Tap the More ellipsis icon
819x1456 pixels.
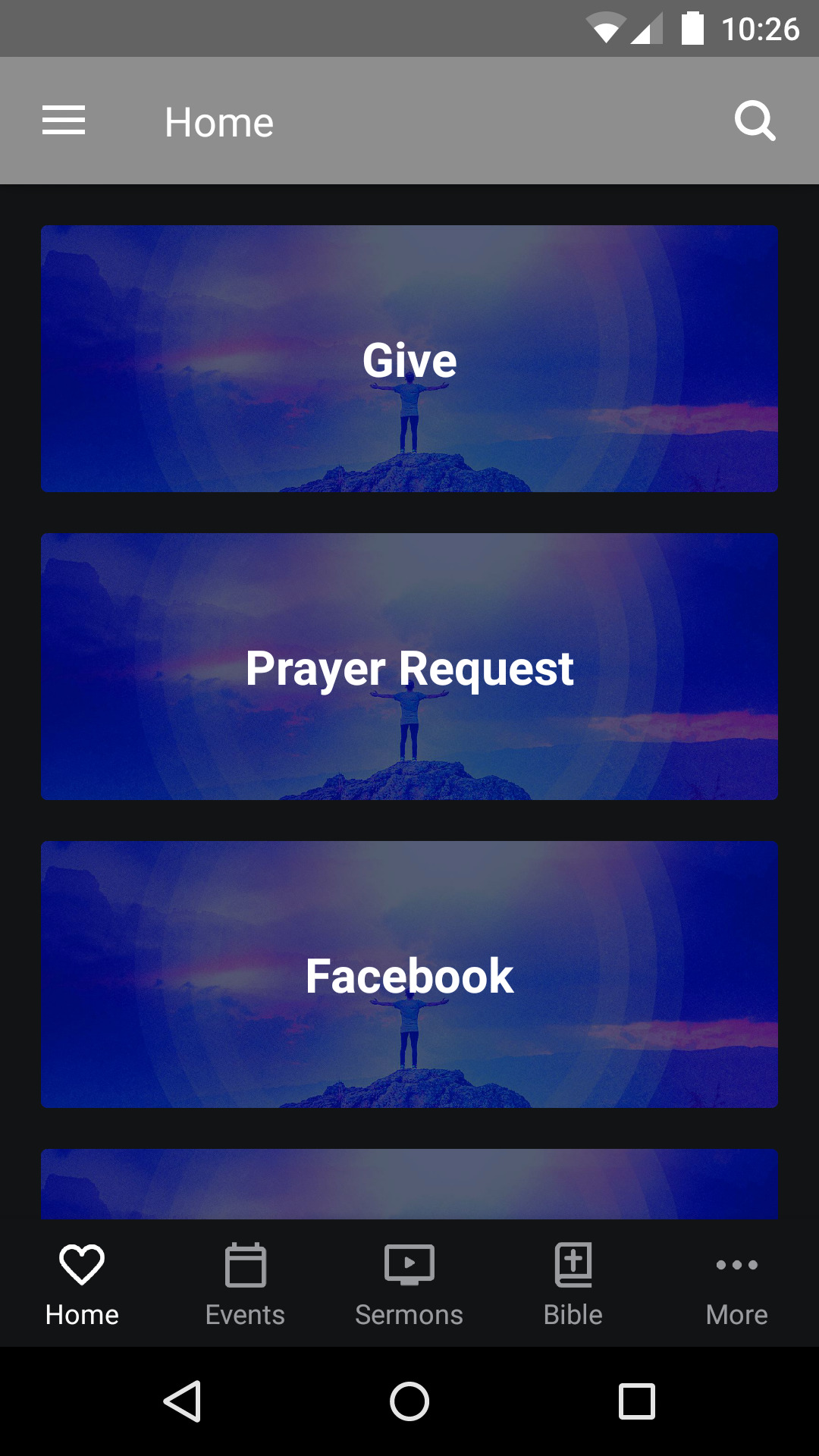click(736, 1264)
